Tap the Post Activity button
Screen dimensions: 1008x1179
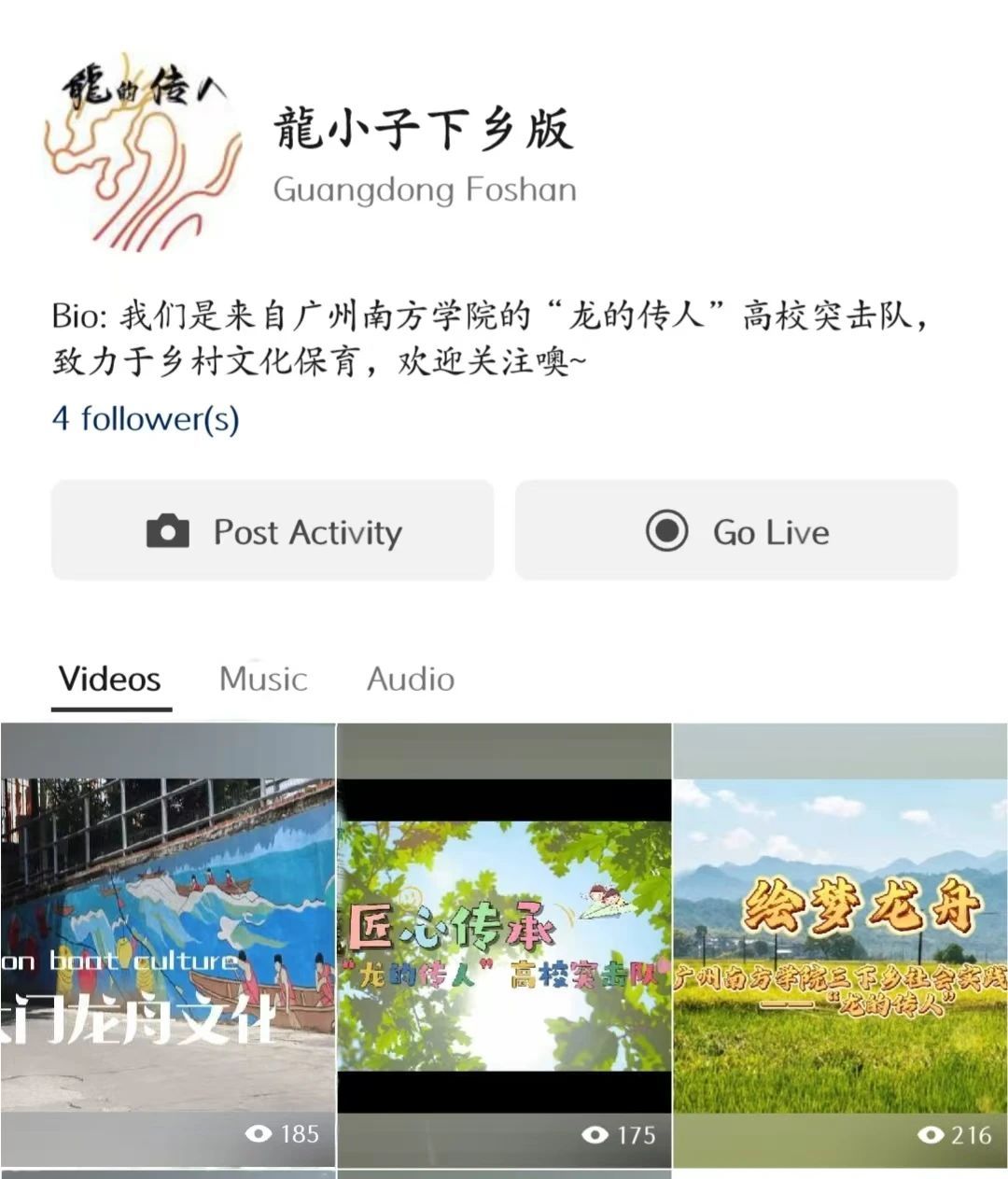pyautogui.click(x=273, y=531)
